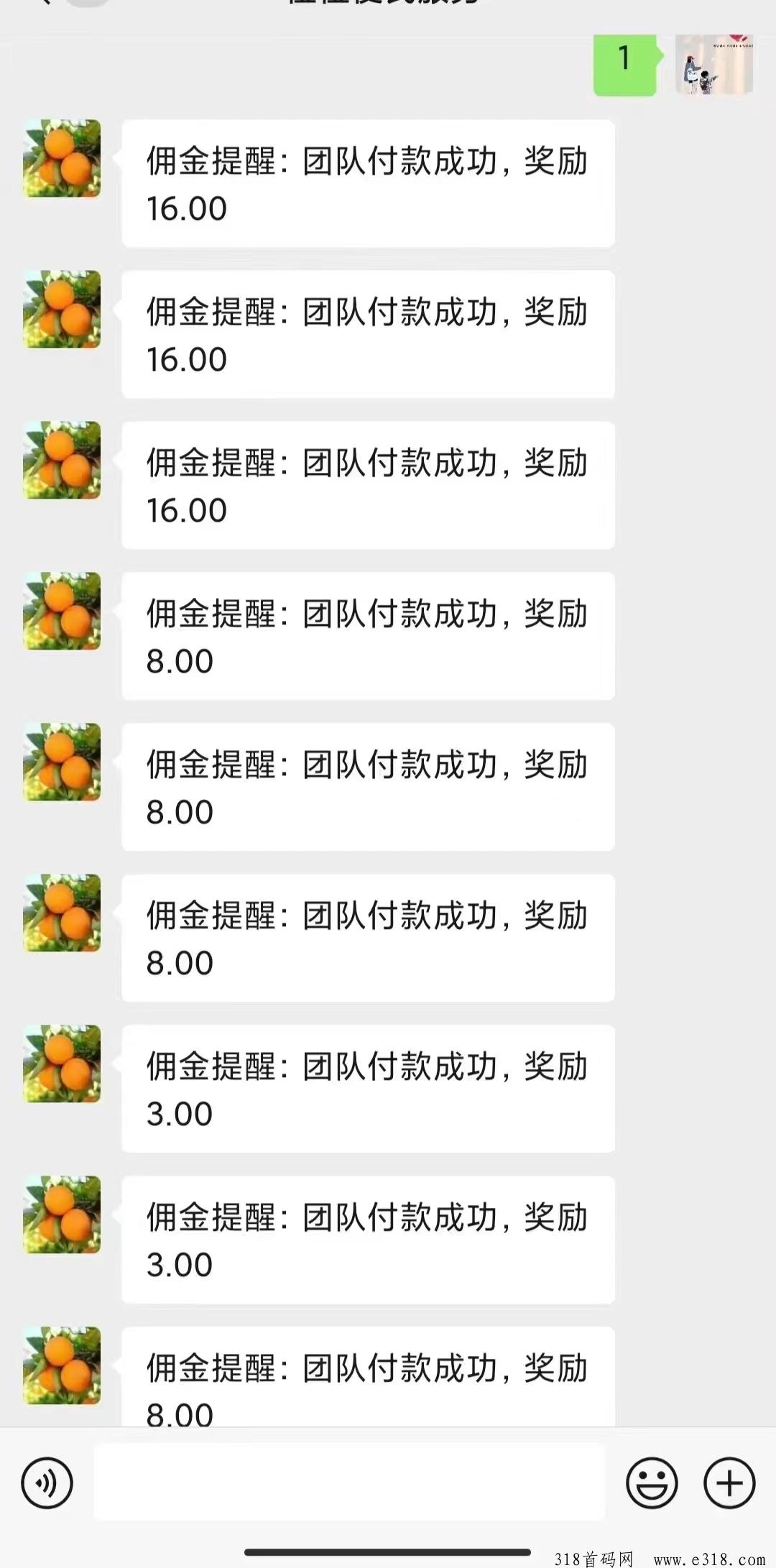Image resolution: width=776 pixels, height=1568 pixels.
Task: Open the plus attachments menu
Action: click(729, 1482)
